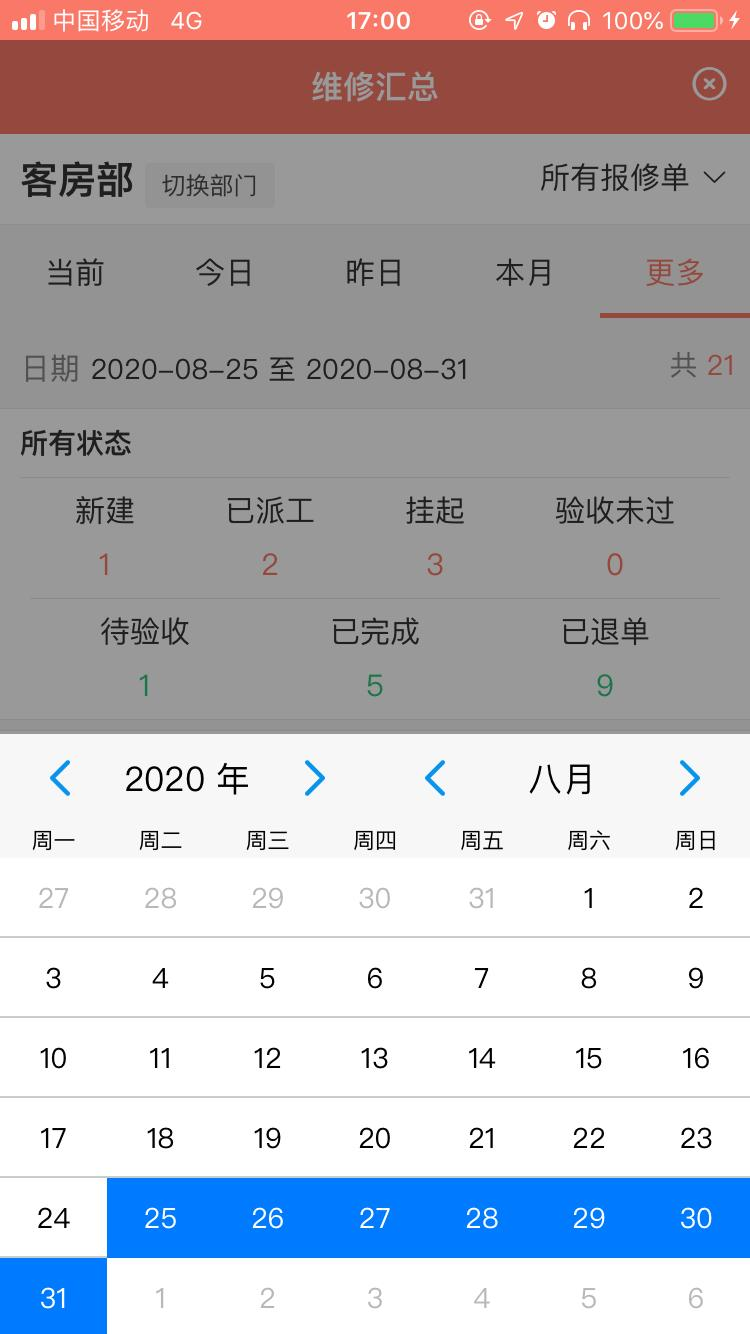750x1334 pixels.
Task: Switch to the 今日 tab
Action: click(x=224, y=272)
